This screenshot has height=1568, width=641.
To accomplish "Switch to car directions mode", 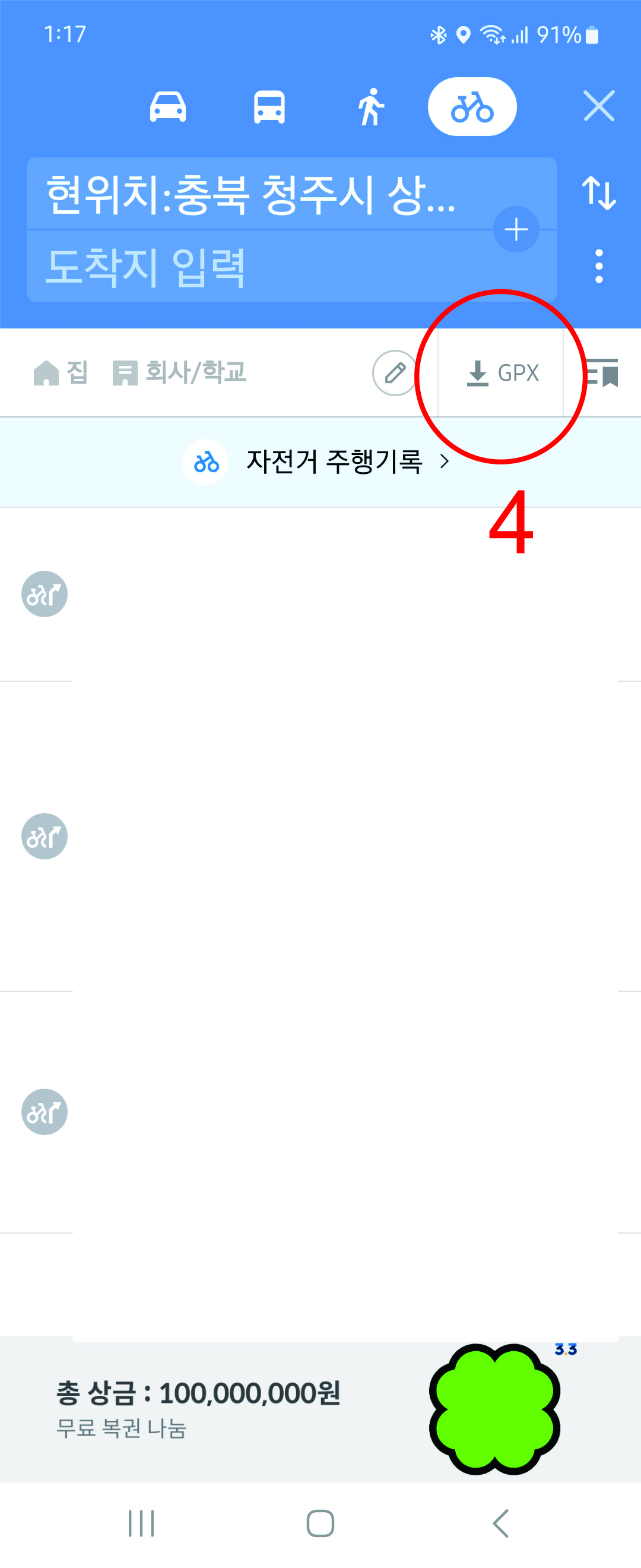I will (x=168, y=107).
